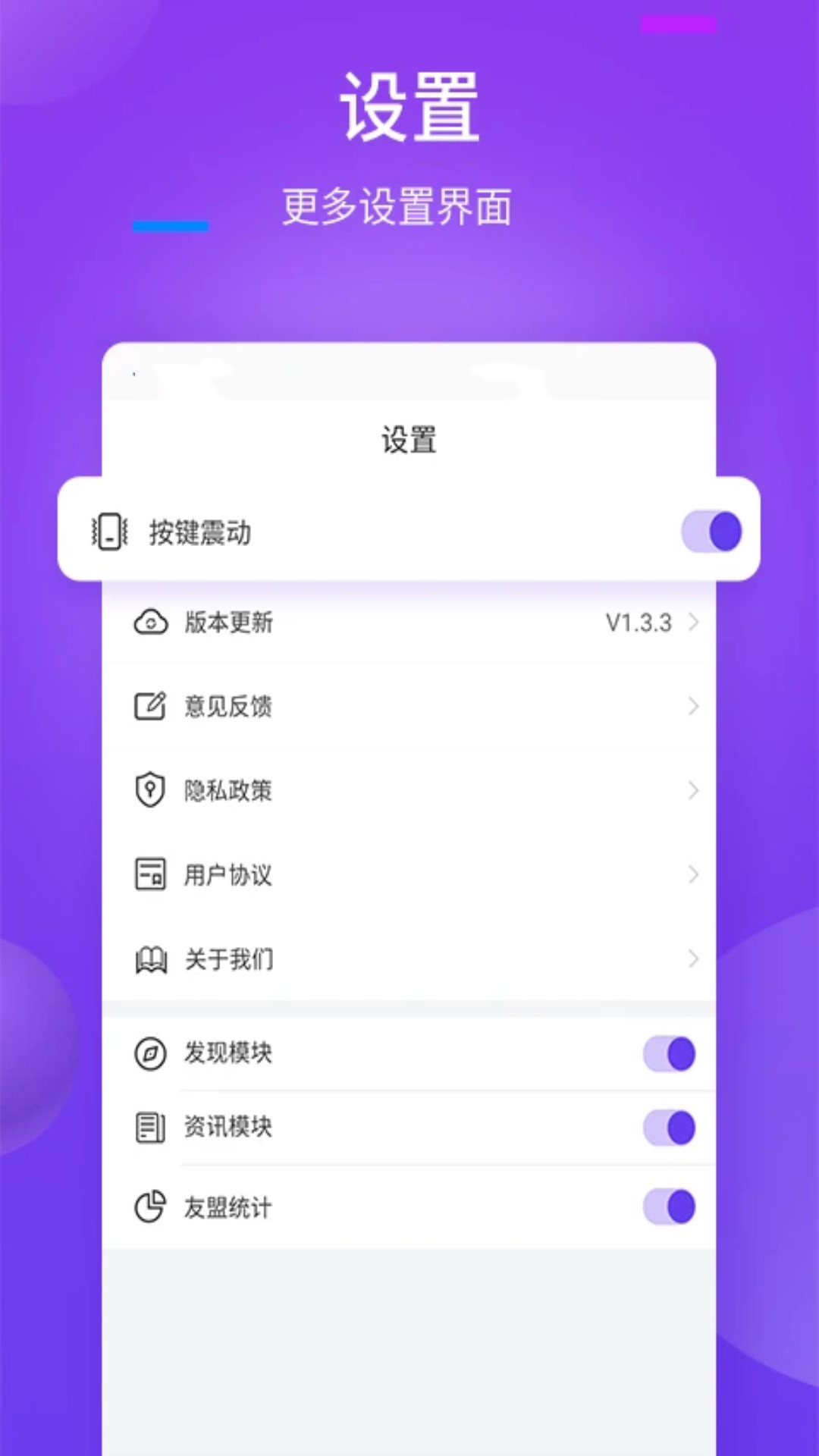This screenshot has width=819, height=1456.
Task: Click the document icon beside 用户协议
Action: tap(150, 875)
